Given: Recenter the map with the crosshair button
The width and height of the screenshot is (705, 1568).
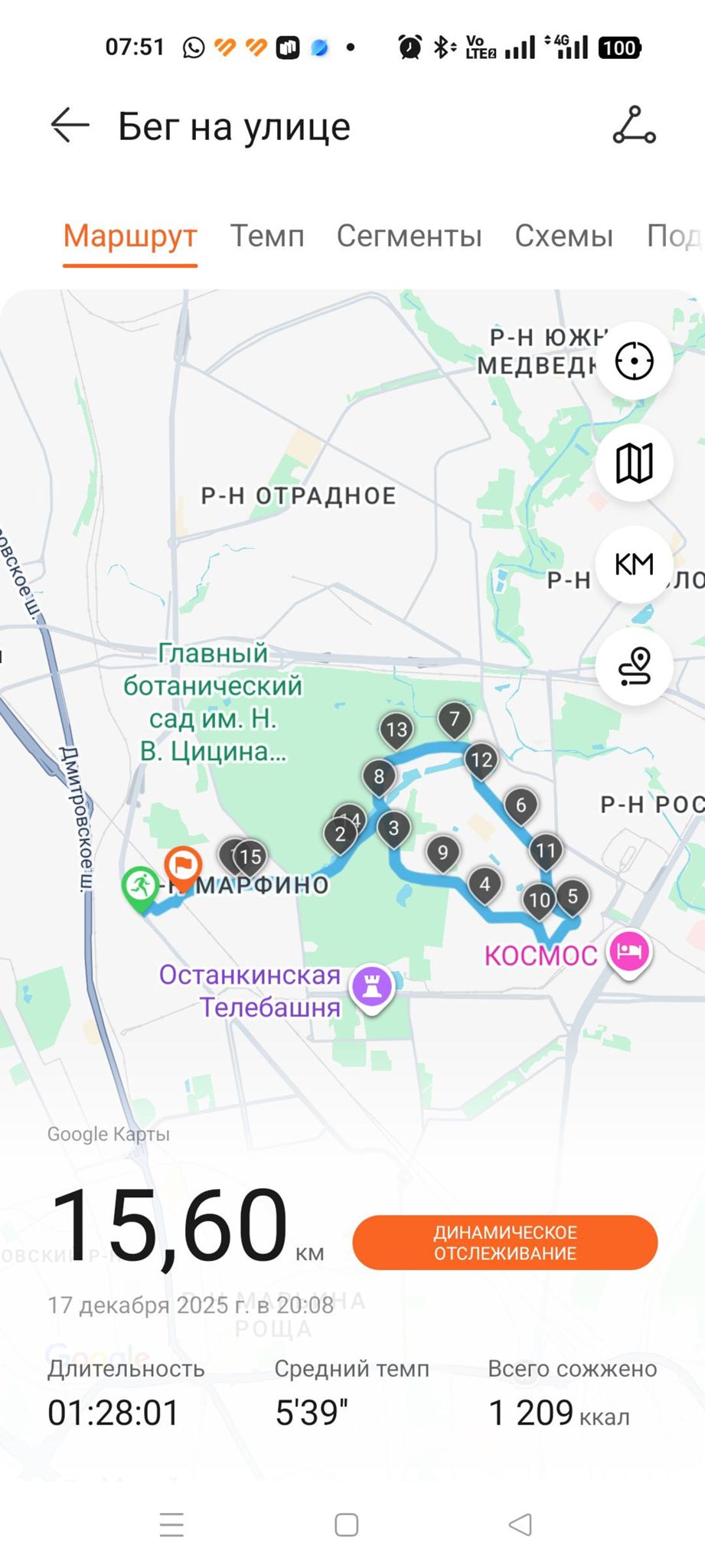Looking at the screenshot, I should tap(634, 361).
